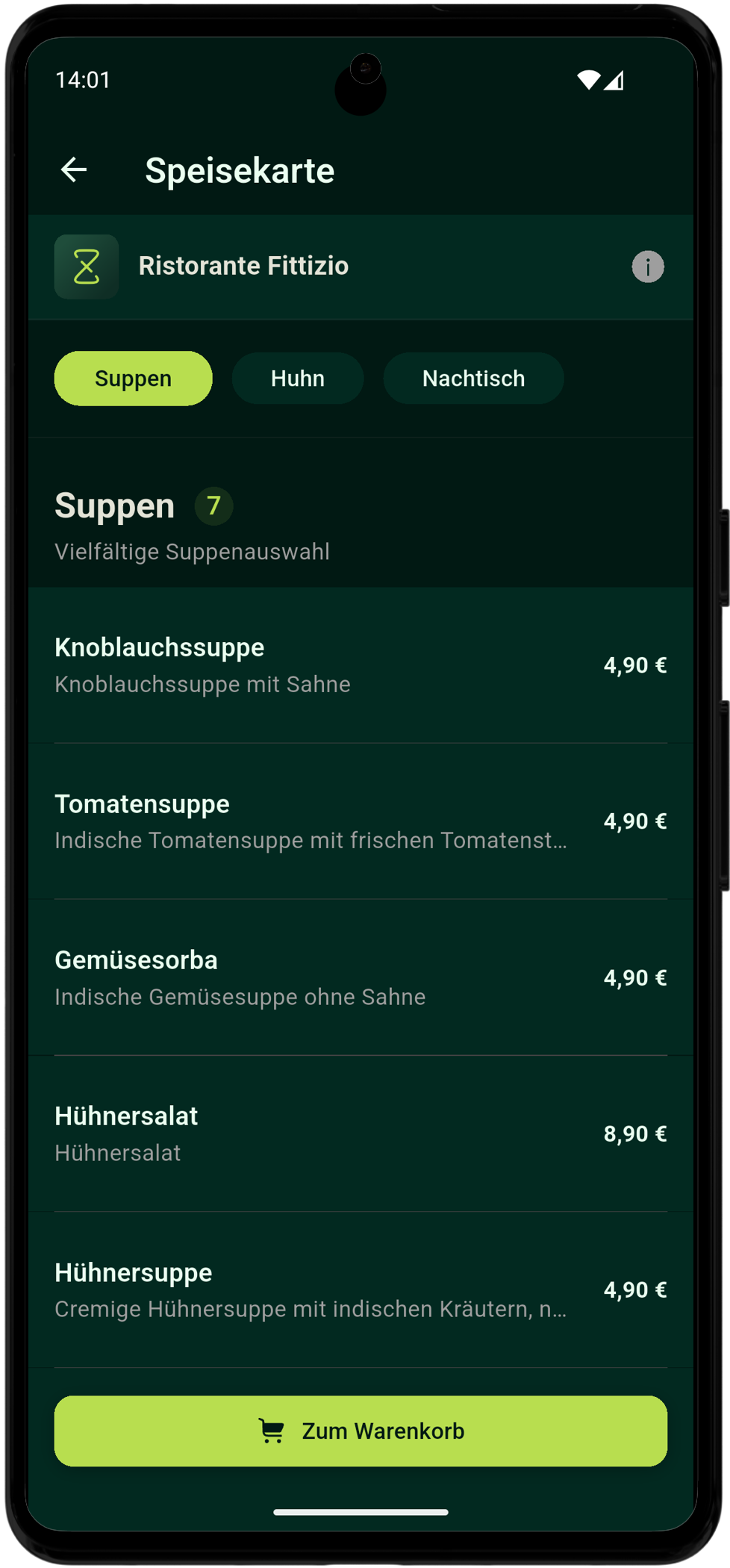The width and height of the screenshot is (730, 1568).
Task: Go back from the Speisekarte screen
Action: point(74,170)
